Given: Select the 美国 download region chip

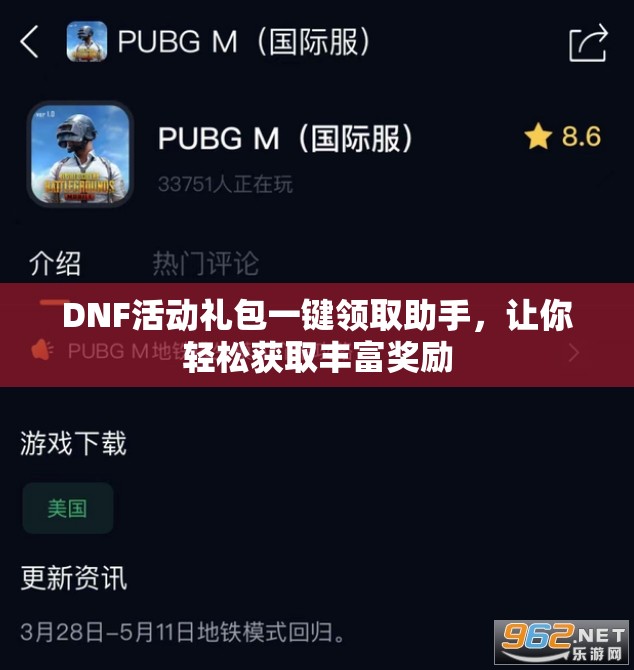Looking at the screenshot, I should (x=67, y=508).
